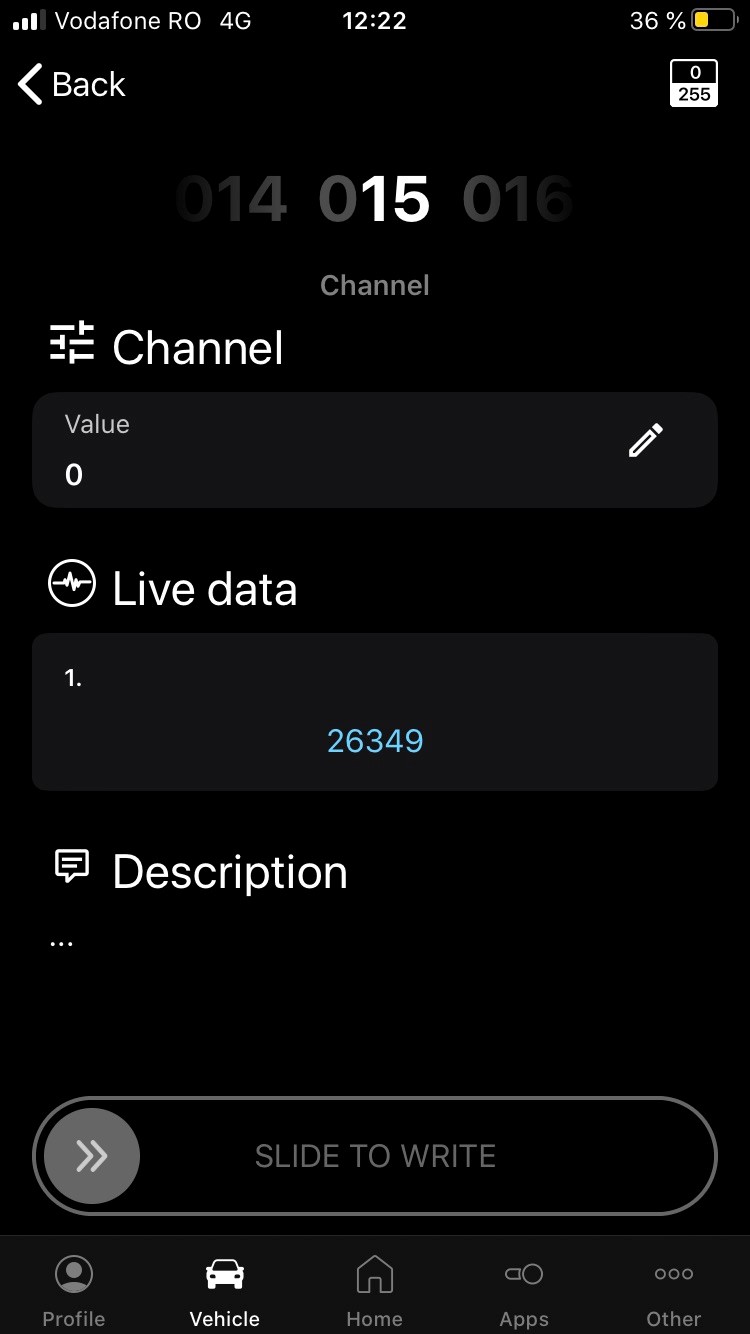
Task: Open the Apps tab
Action: (524, 1290)
